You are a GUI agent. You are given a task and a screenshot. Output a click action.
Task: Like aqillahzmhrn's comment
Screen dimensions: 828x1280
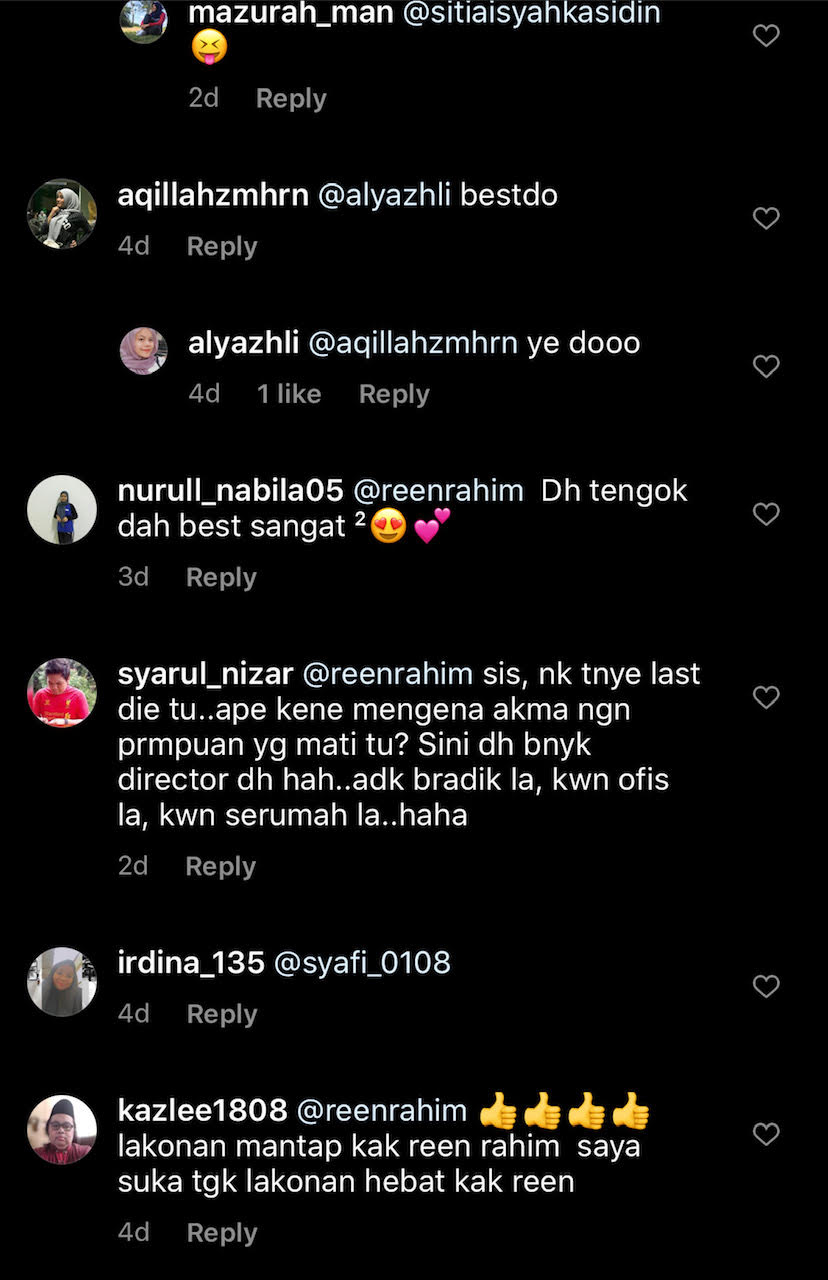765,219
